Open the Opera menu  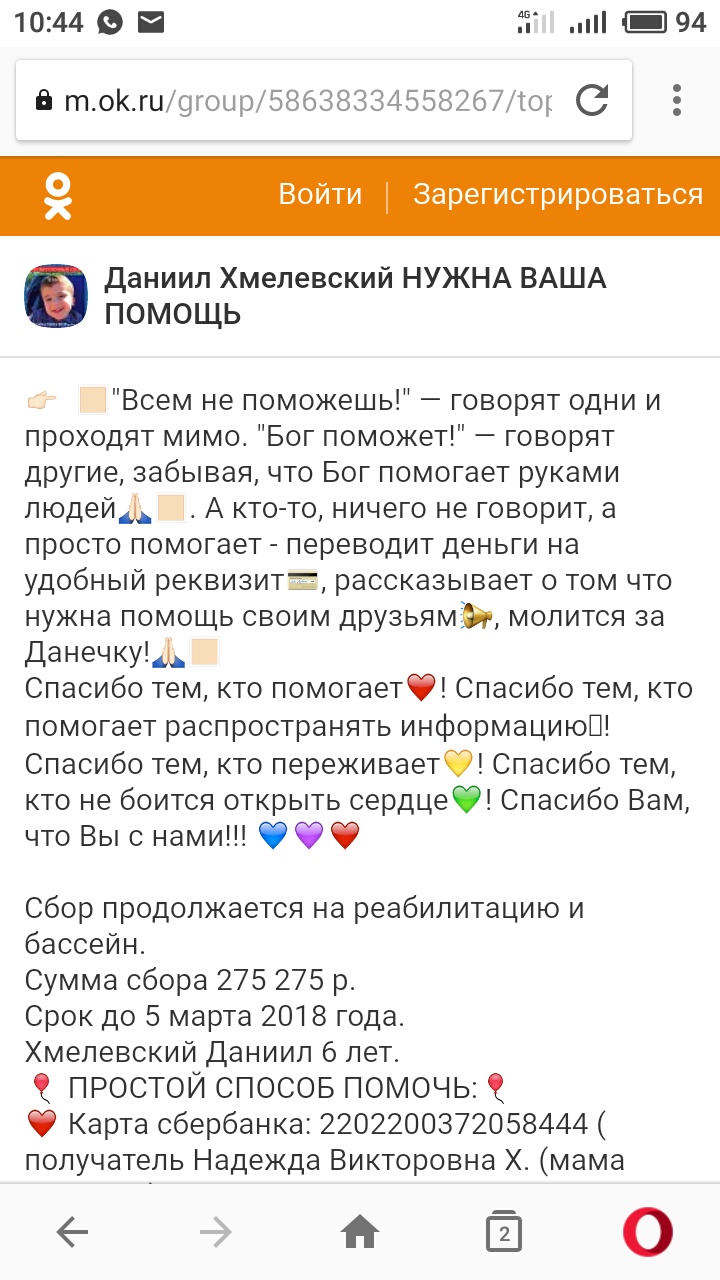pos(647,1233)
